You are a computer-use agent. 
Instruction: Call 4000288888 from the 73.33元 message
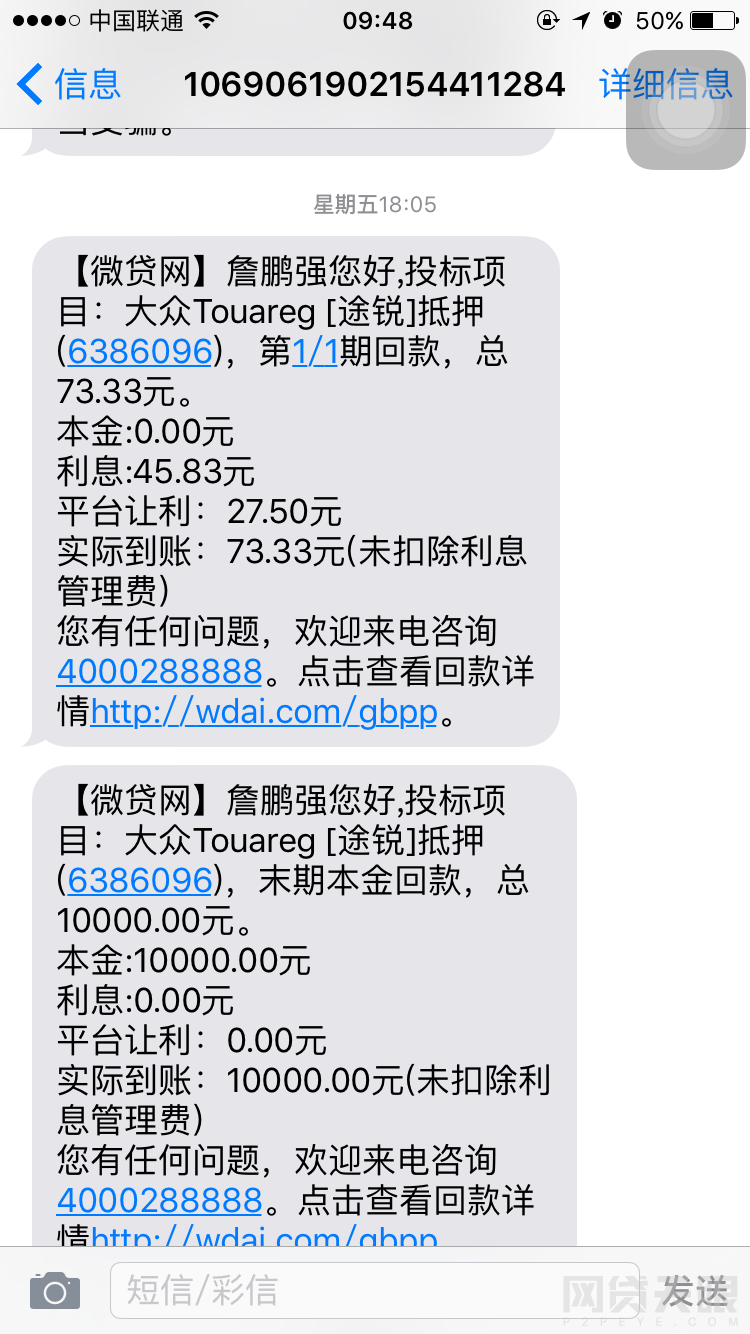pyautogui.click(x=160, y=671)
